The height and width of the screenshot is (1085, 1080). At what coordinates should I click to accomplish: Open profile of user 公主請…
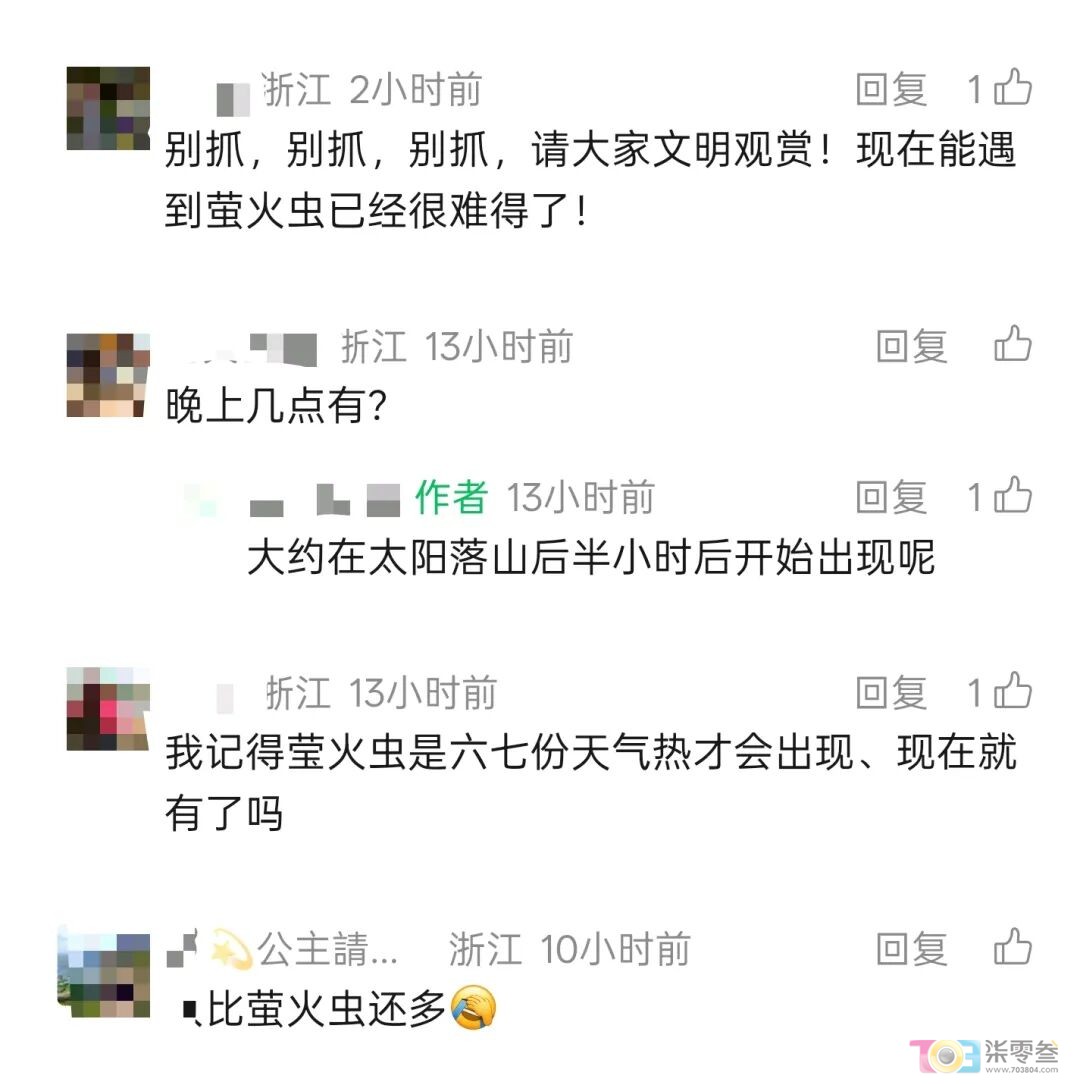pyautogui.click(x=328, y=949)
